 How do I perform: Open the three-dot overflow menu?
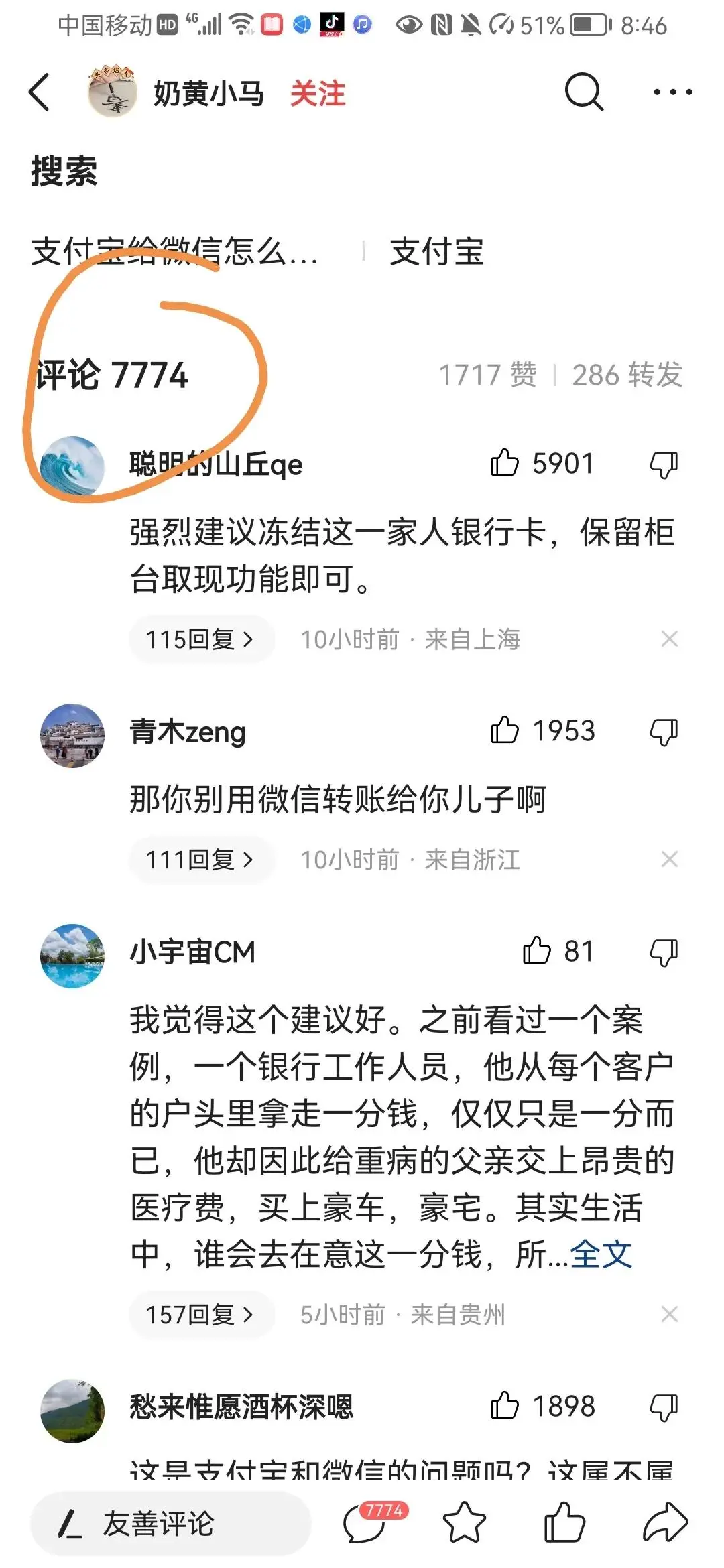[x=673, y=92]
